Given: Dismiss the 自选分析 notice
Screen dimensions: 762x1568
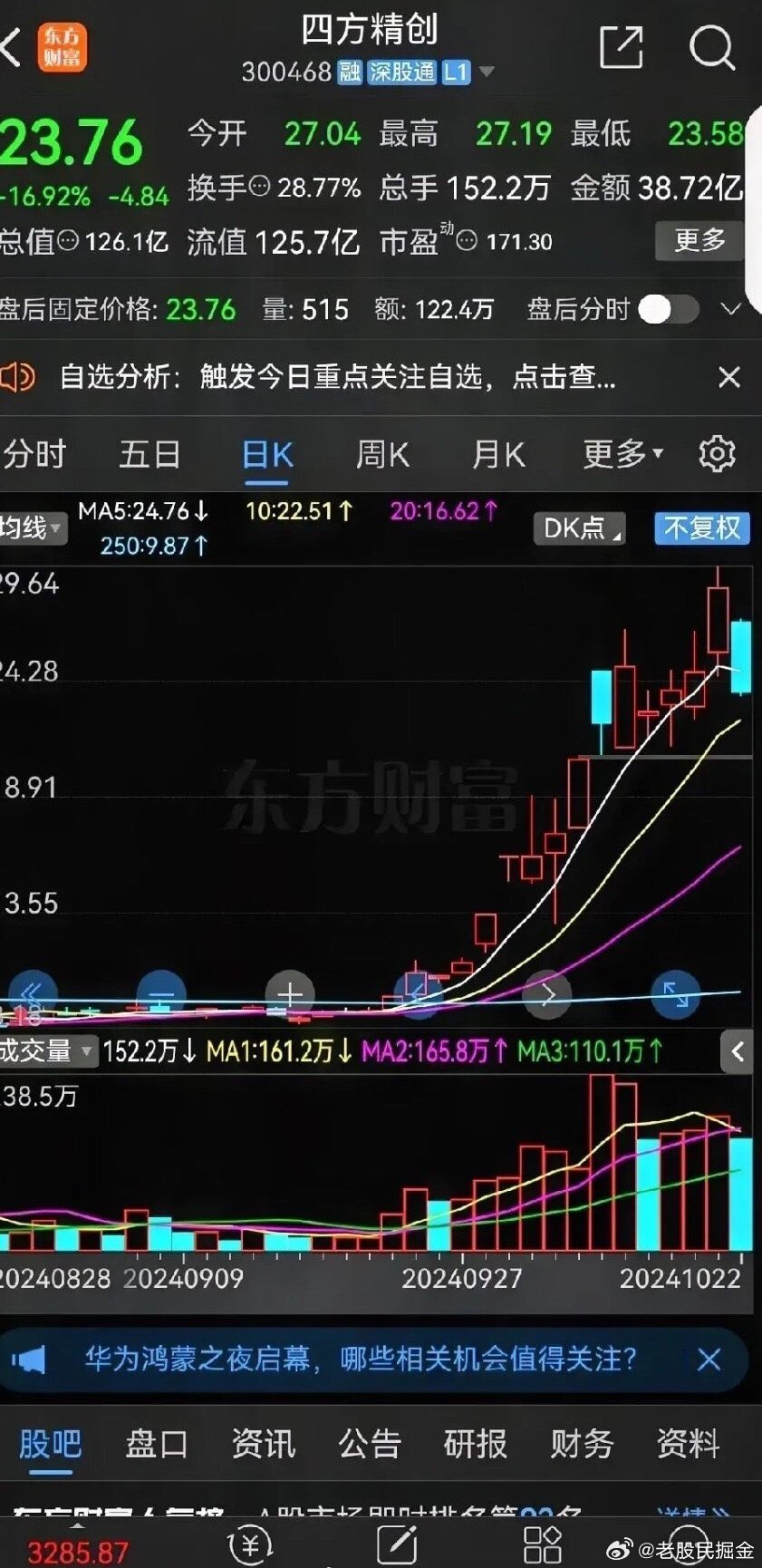Looking at the screenshot, I should [728, 377].
